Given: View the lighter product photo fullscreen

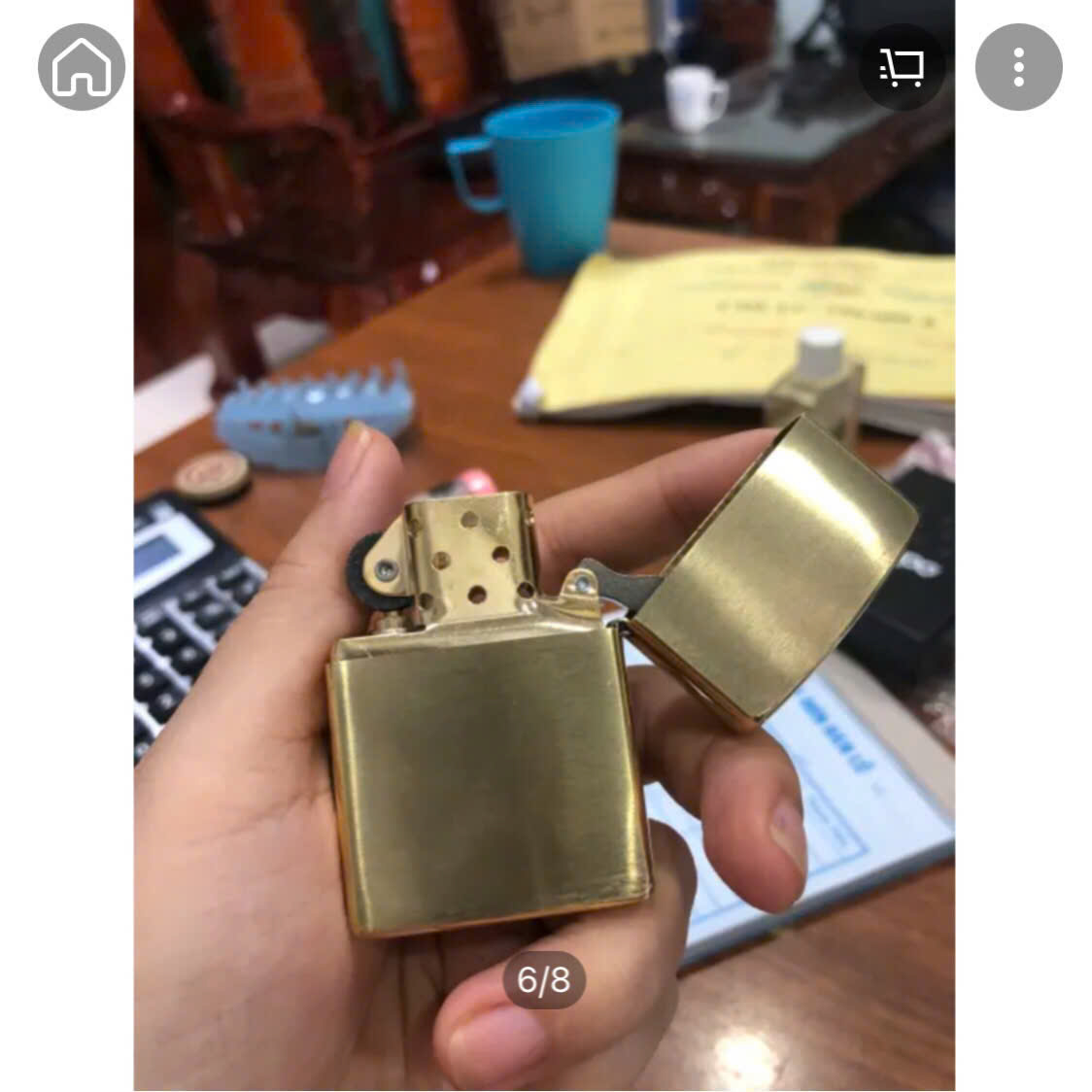Looking at the screenshot, I should 544,583.
